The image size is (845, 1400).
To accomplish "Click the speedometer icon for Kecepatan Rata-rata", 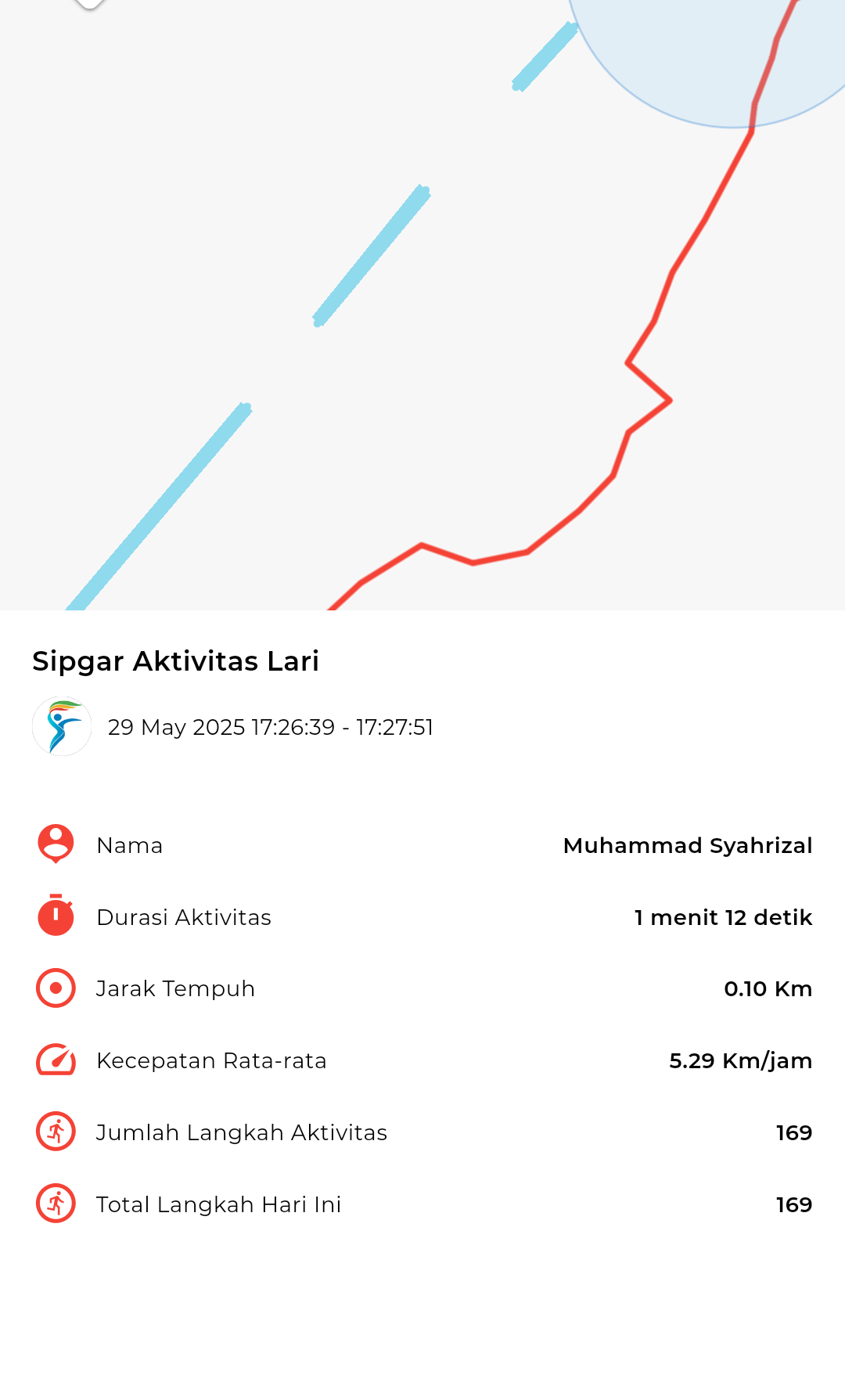I will pos(55,1060).
